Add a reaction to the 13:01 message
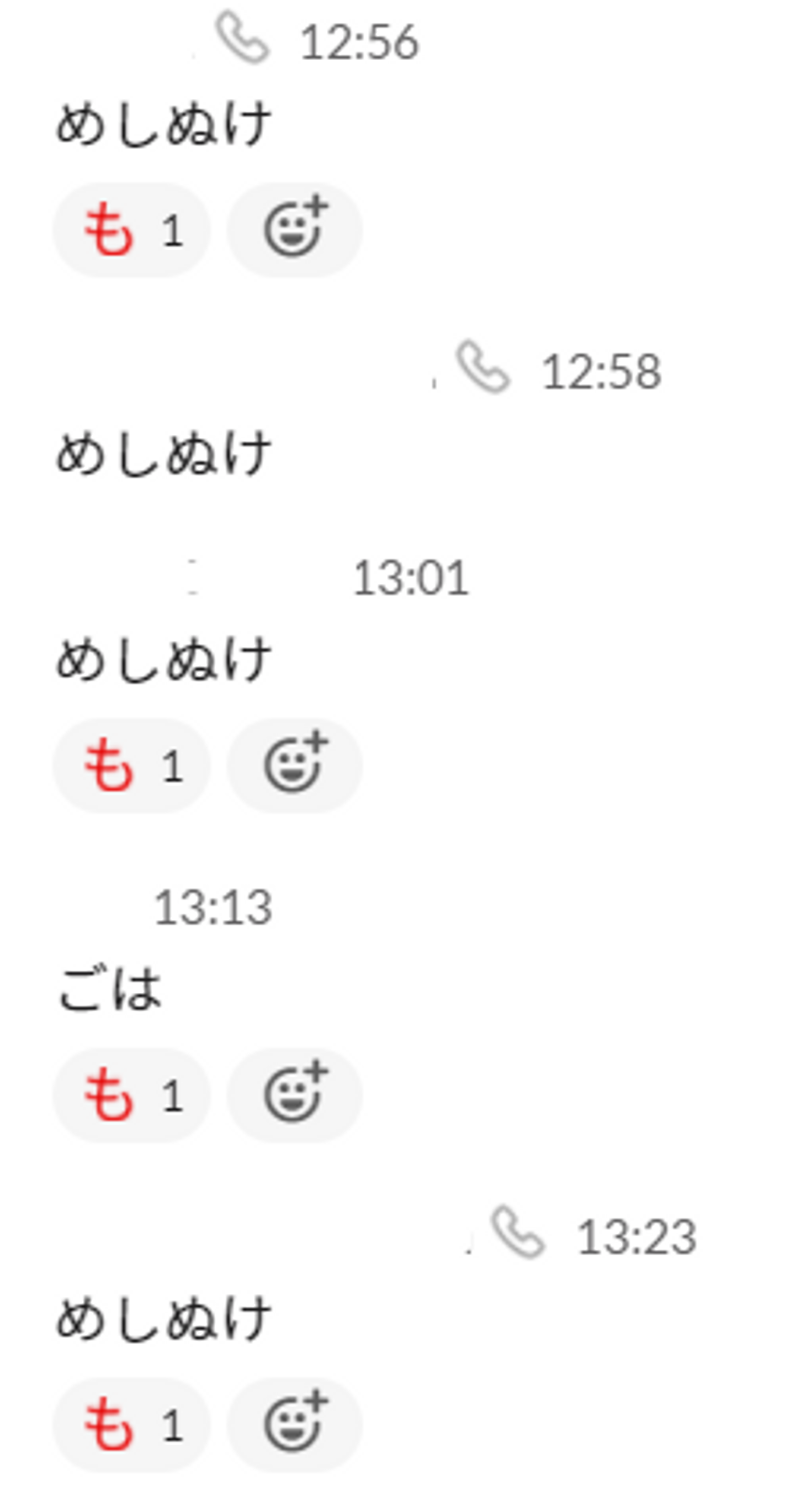Screen dimensions: 795x1512 (294, 766)
